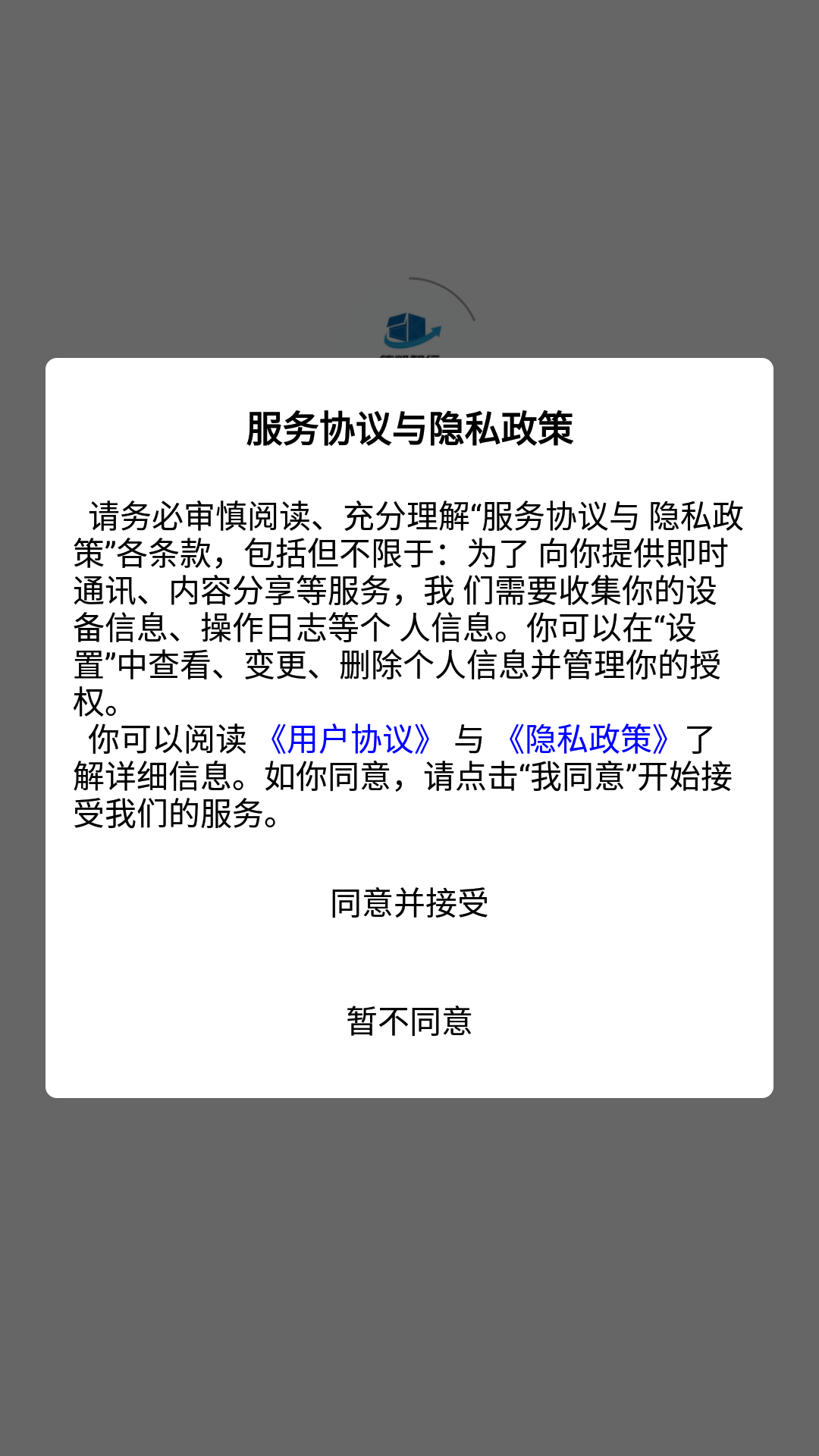Open the 《隐私政策》 link
The width and height of the screenshot is (819, 1456).
point(588,739)
